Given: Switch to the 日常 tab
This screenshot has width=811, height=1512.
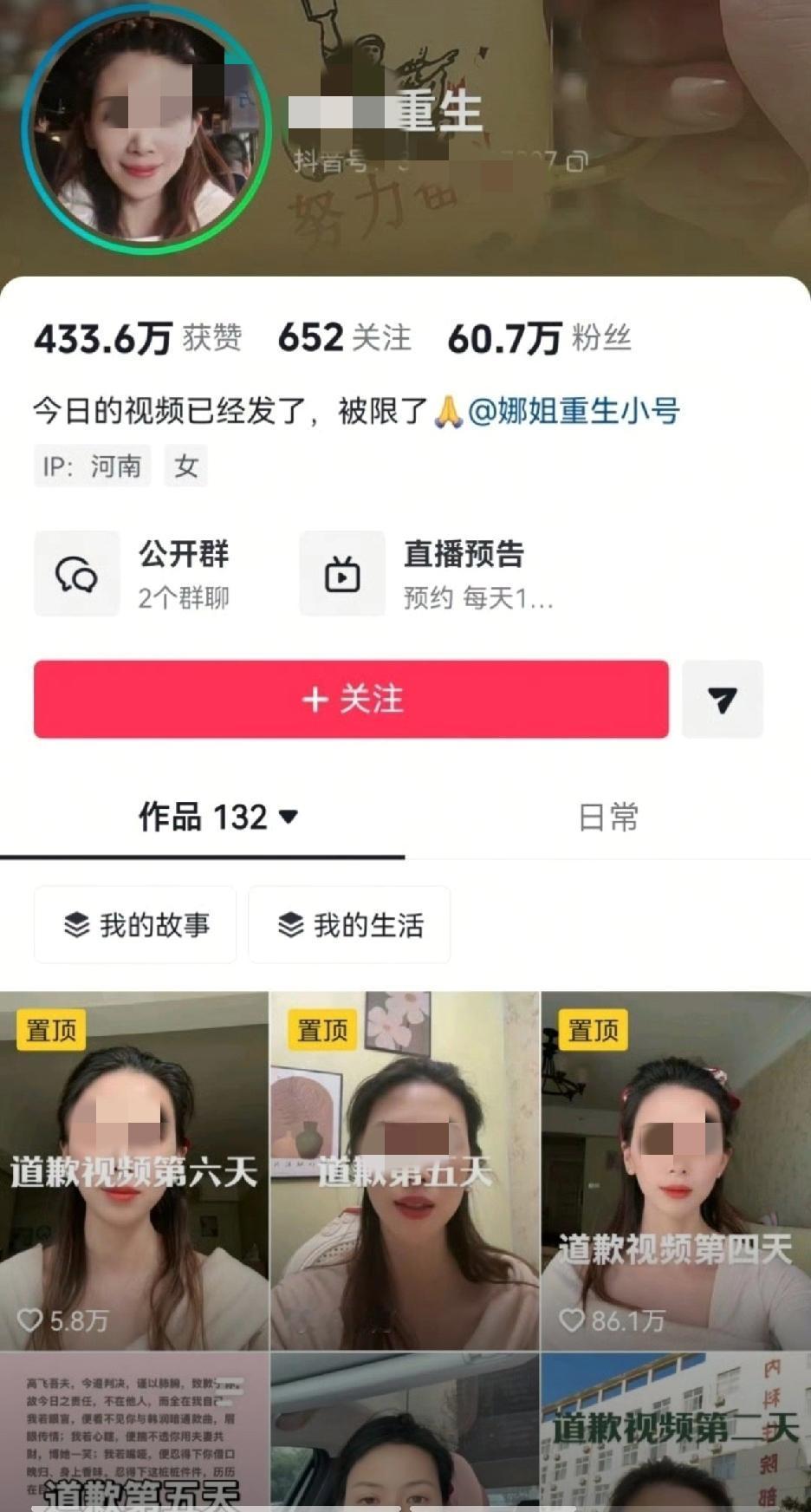Looking at the screenshot, I should [x=609, y=816].
